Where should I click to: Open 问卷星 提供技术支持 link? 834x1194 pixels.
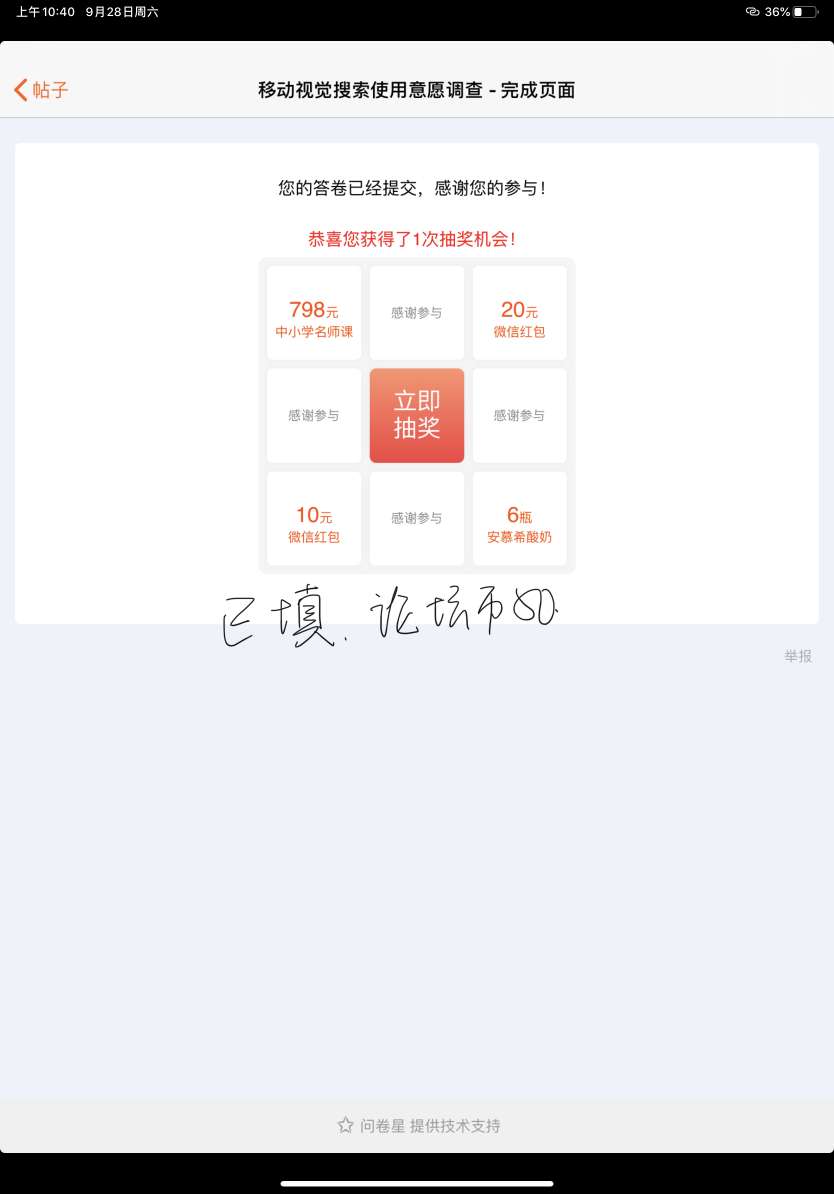pyautogui.click(x=419, y=1125)
